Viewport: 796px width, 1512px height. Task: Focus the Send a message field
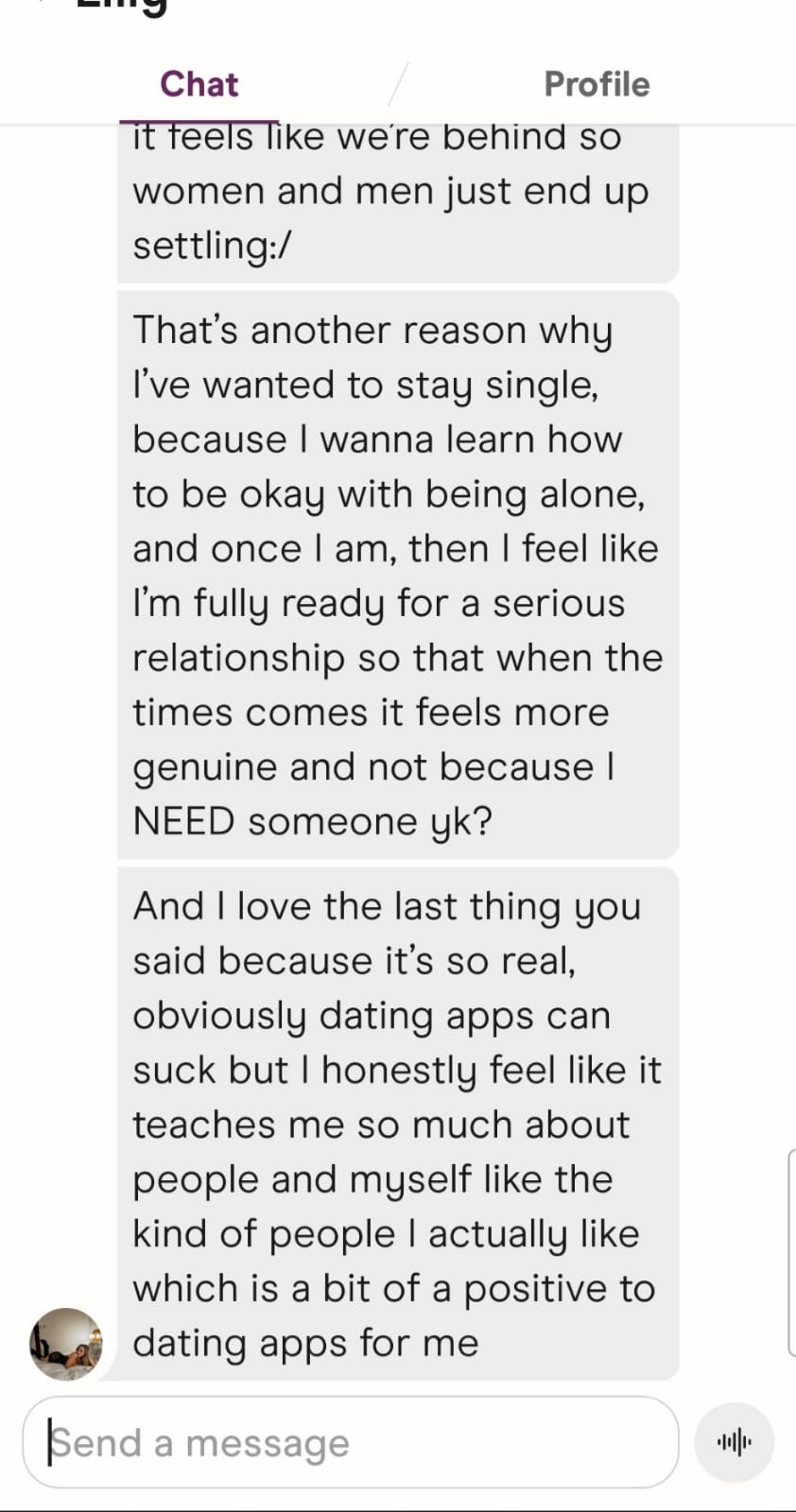350,1442
